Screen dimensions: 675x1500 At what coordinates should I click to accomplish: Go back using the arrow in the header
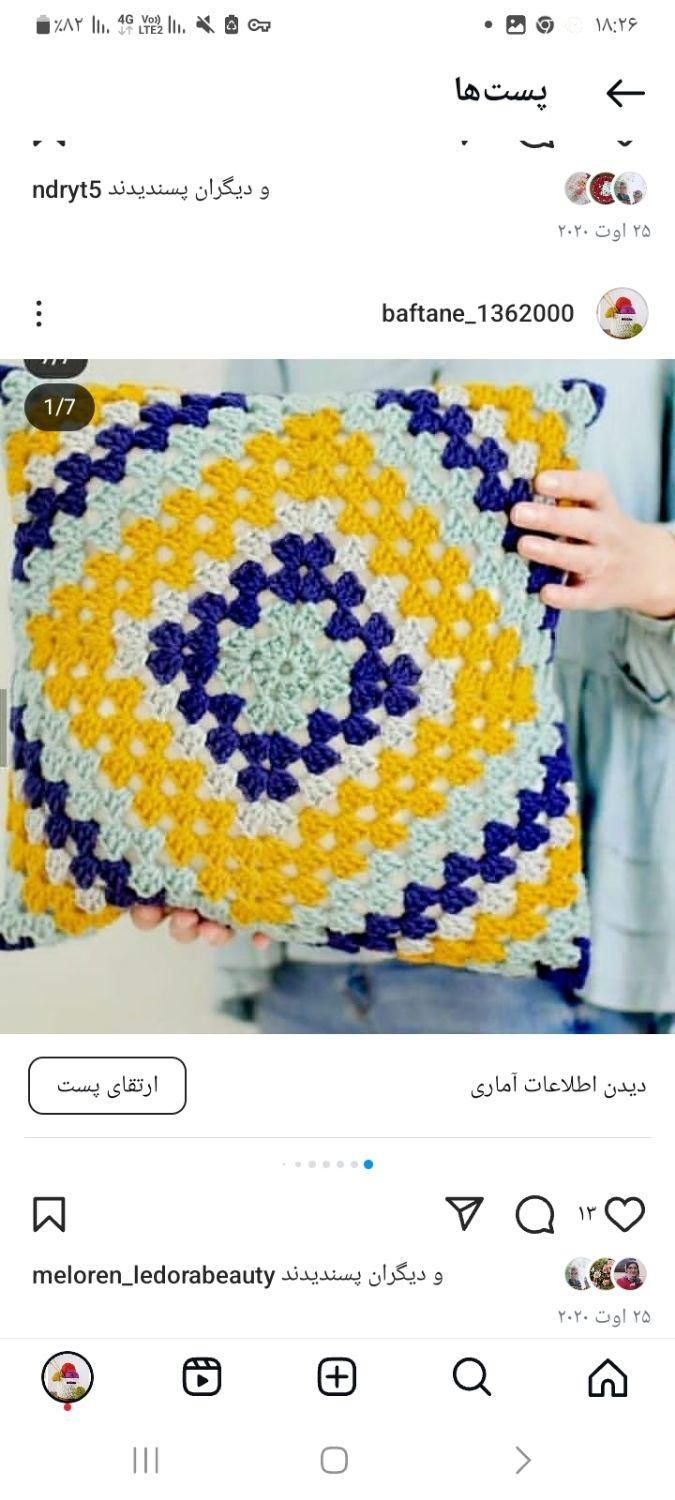pos(625,93)
